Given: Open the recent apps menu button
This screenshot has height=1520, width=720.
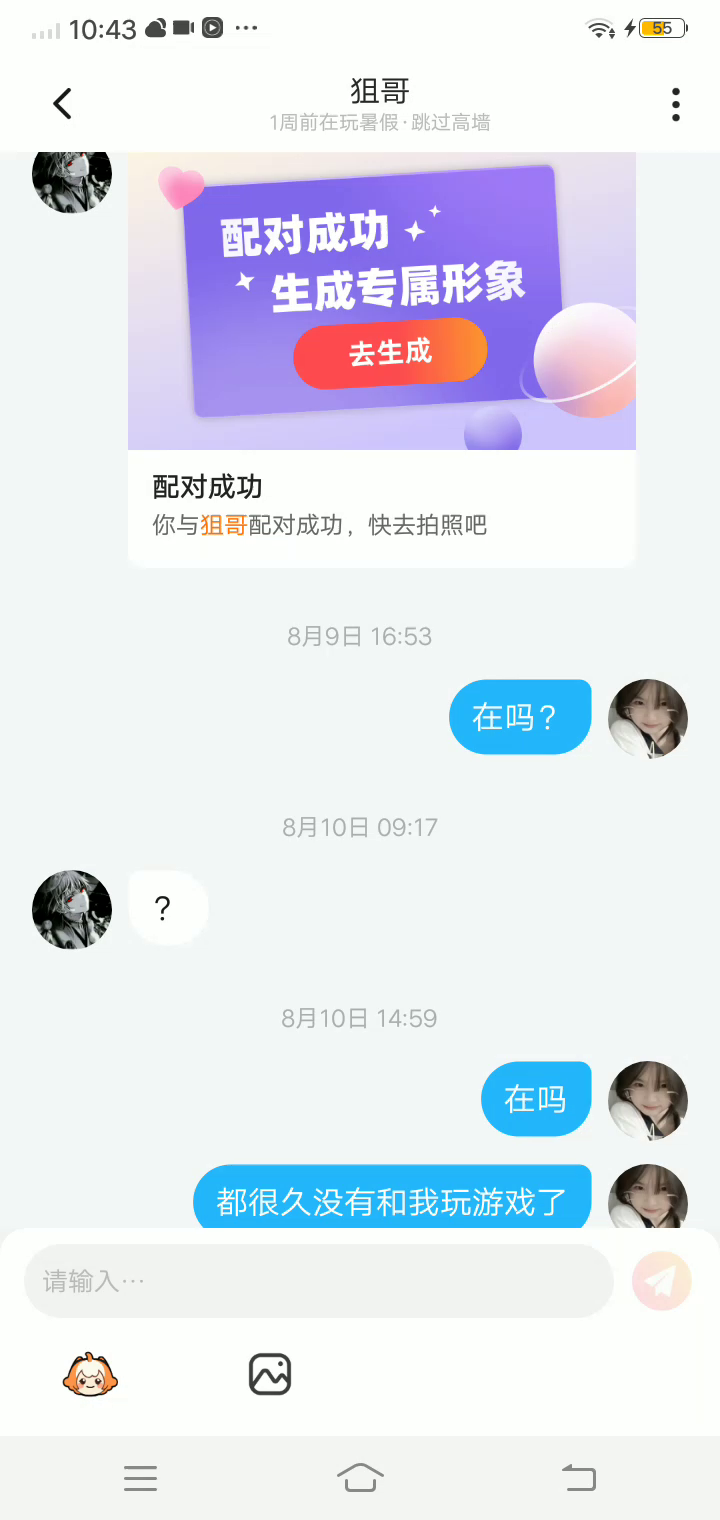Looking at the screenshot, I should pos(141,1478).
